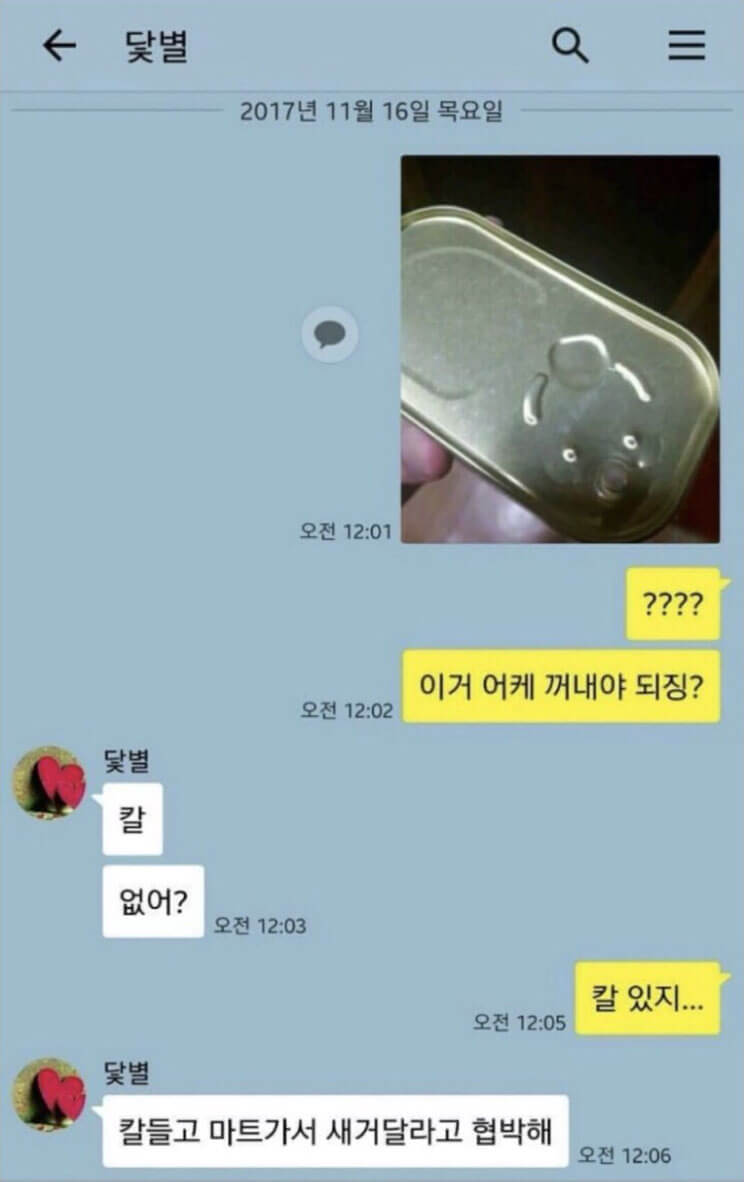Tap the comment bubble beside the photo
Screen dimensions: 744x1182
click(330, 334)
